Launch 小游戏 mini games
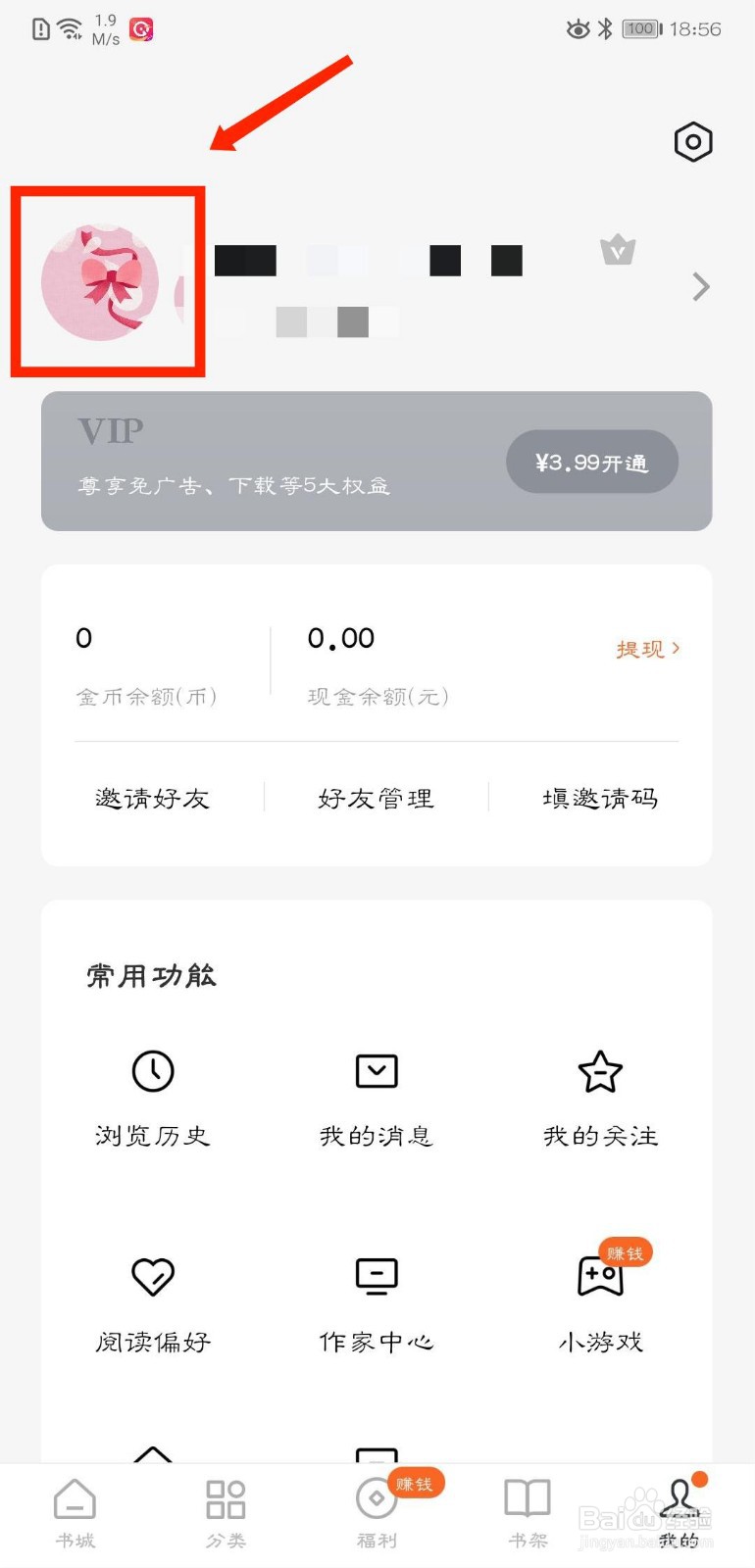This screenshot has width=755, height=1568. 600,1303
